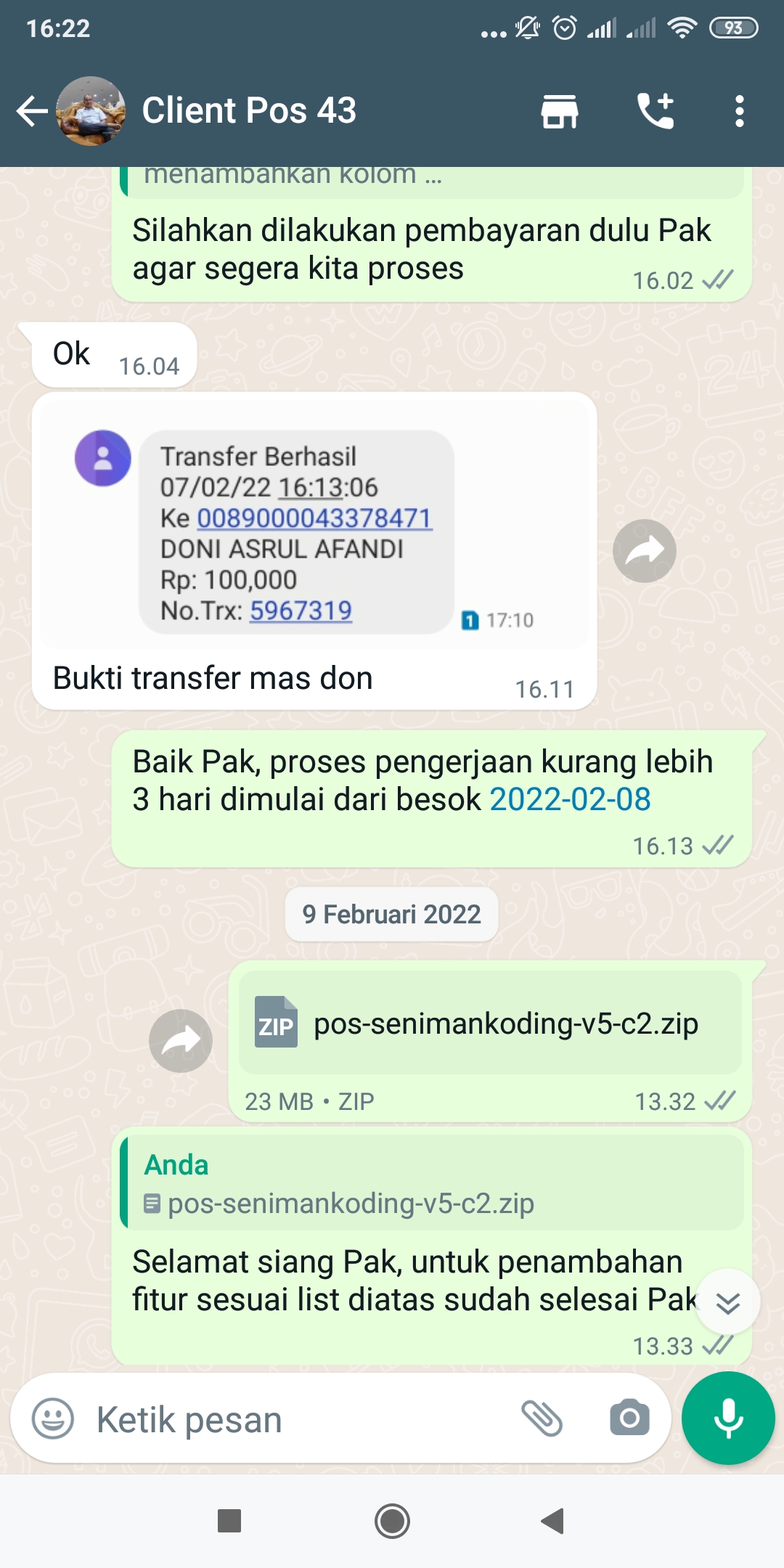Open the pos-senimankoding-v5-c2.zip file

[x=490, y=1023]
